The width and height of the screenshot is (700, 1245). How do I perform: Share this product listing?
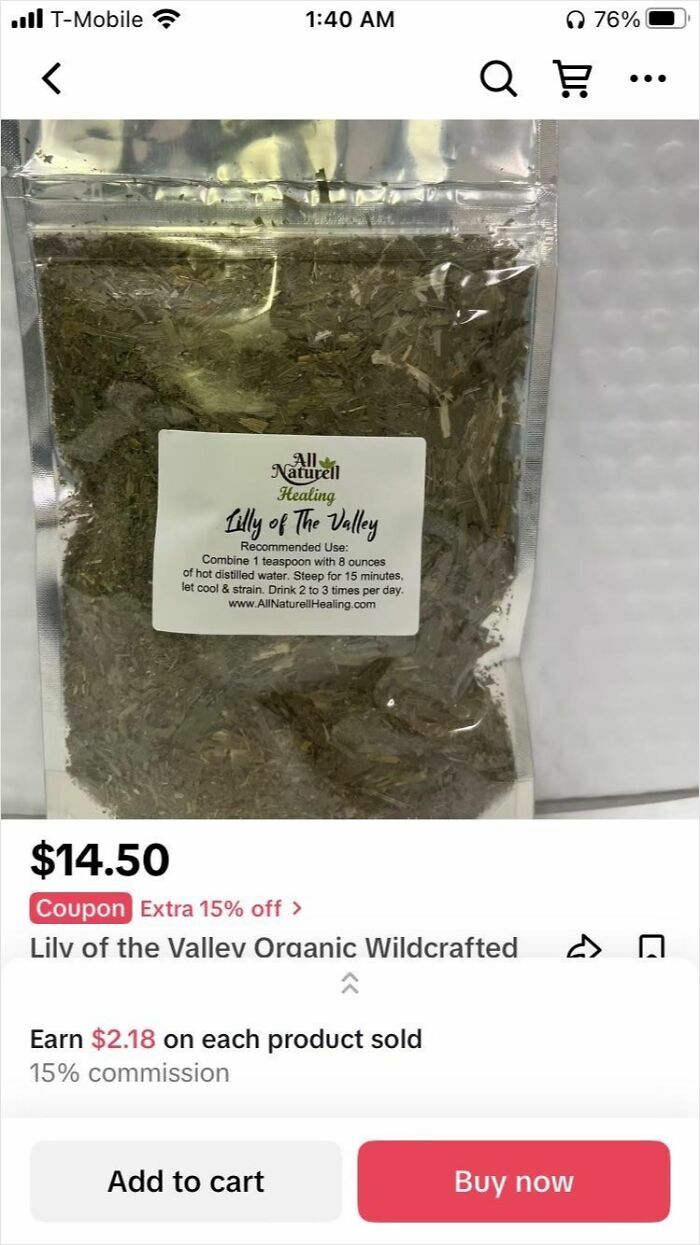pos(583,946)
